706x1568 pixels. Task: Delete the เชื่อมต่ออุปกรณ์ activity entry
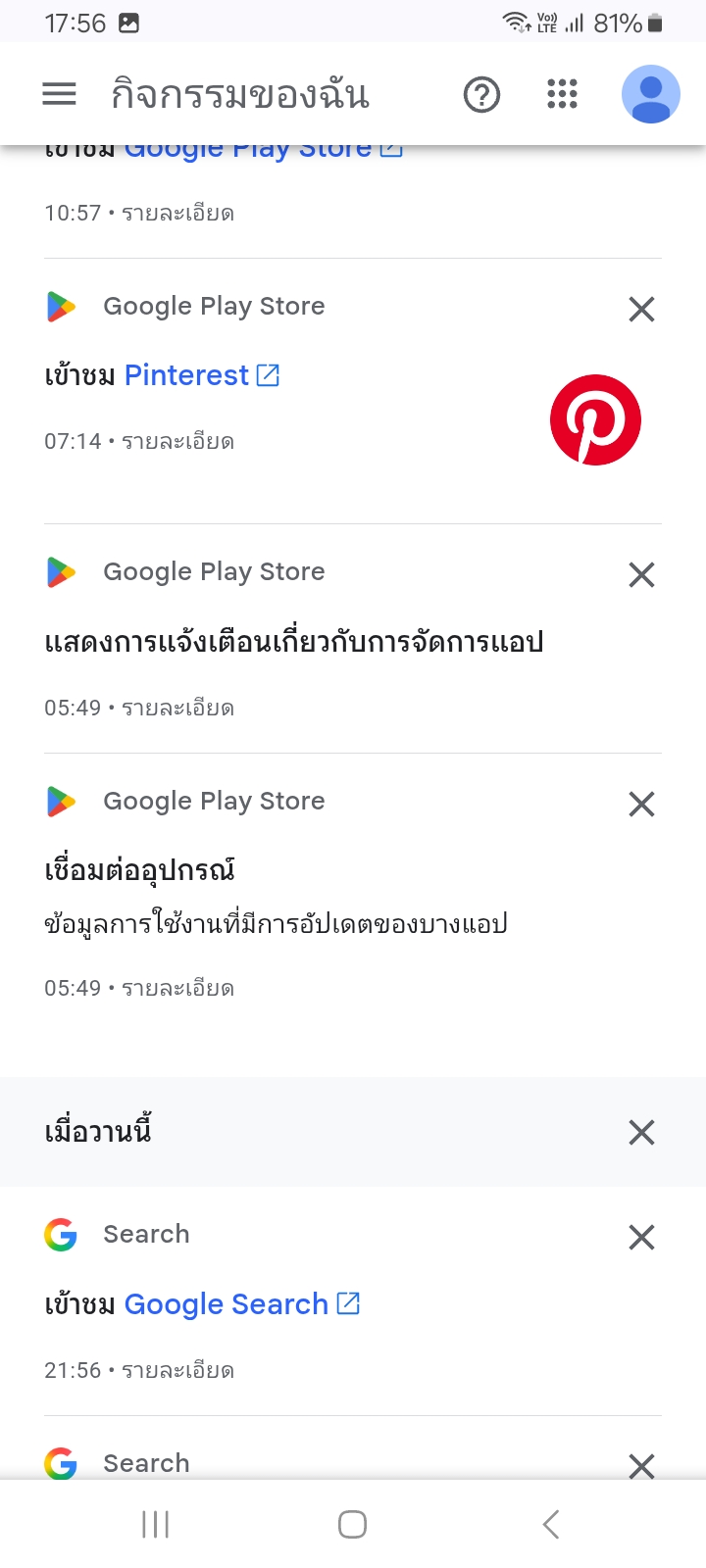(x=641, y=805)
